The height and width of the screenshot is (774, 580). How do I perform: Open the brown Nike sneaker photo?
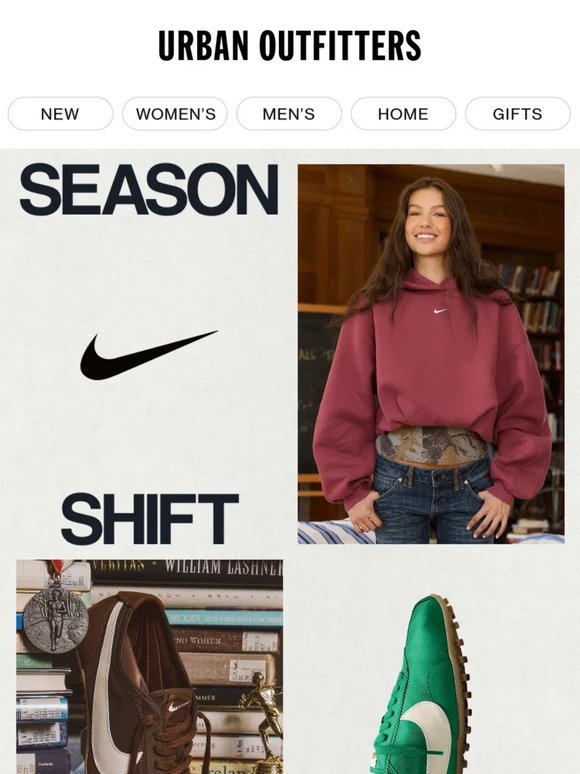[150, 666]
